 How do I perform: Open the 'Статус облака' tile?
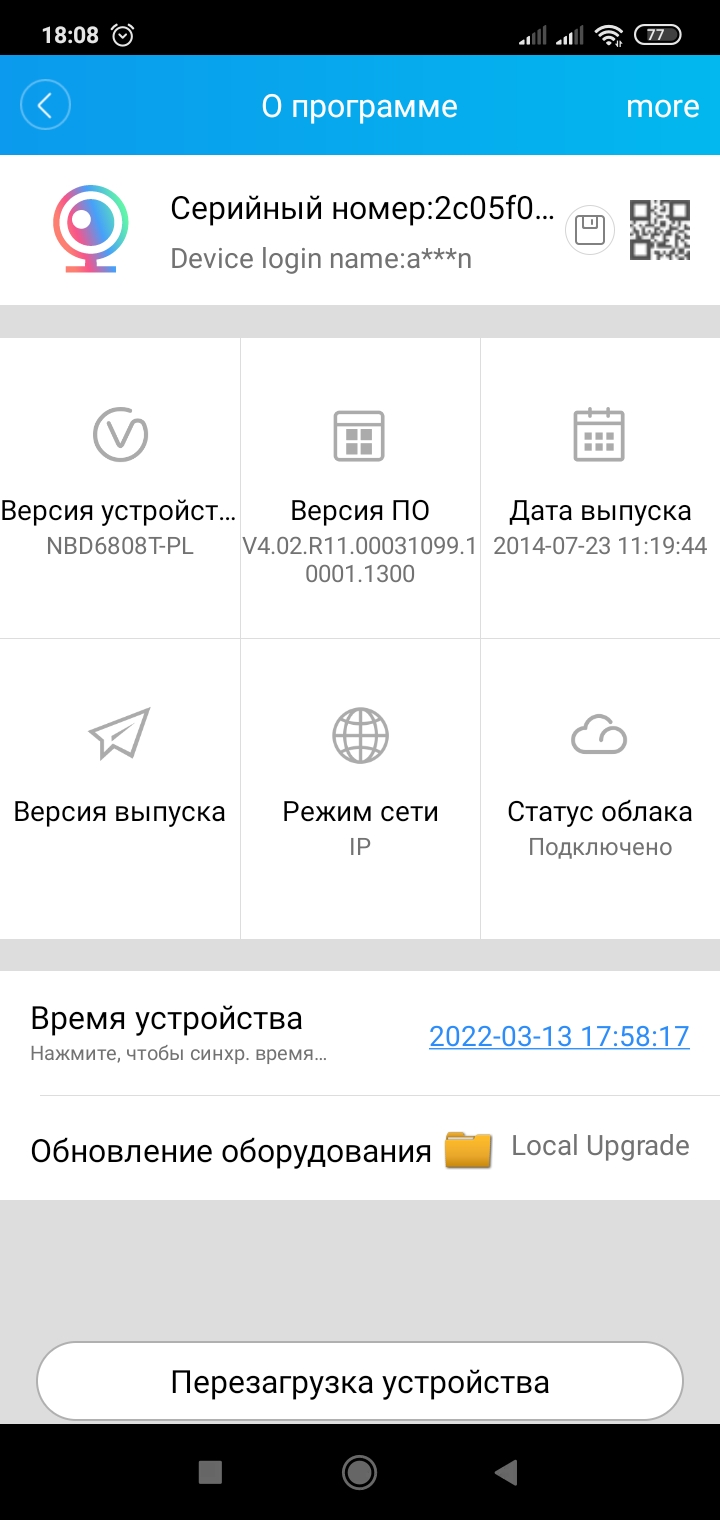(600, 790)
